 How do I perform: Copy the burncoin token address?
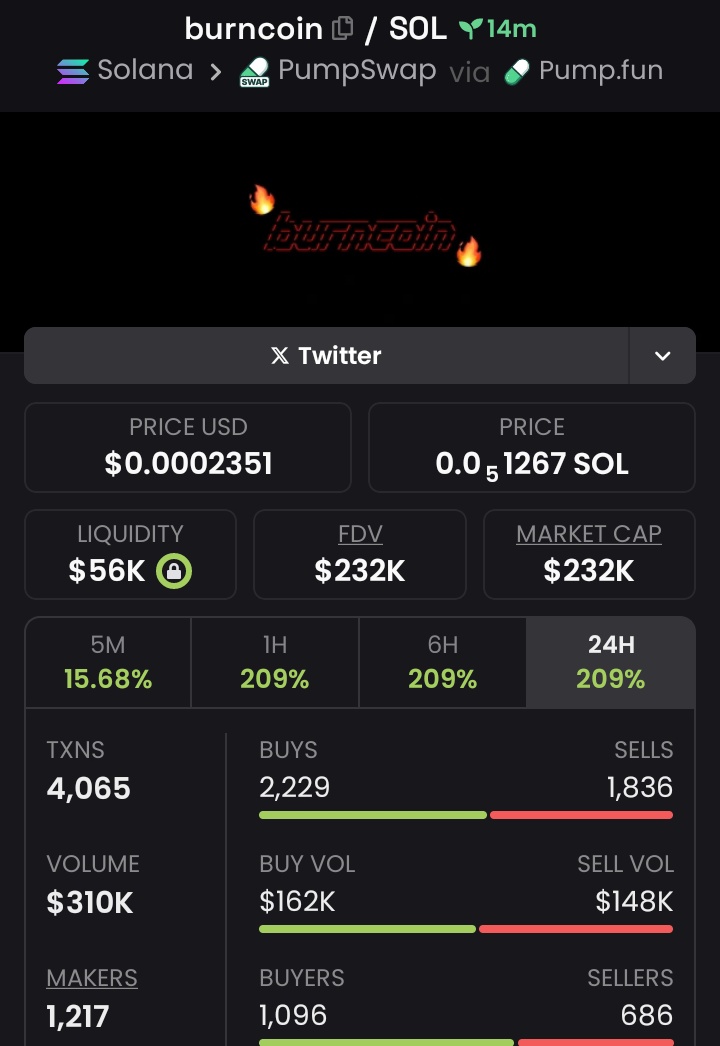coord(342,29)
